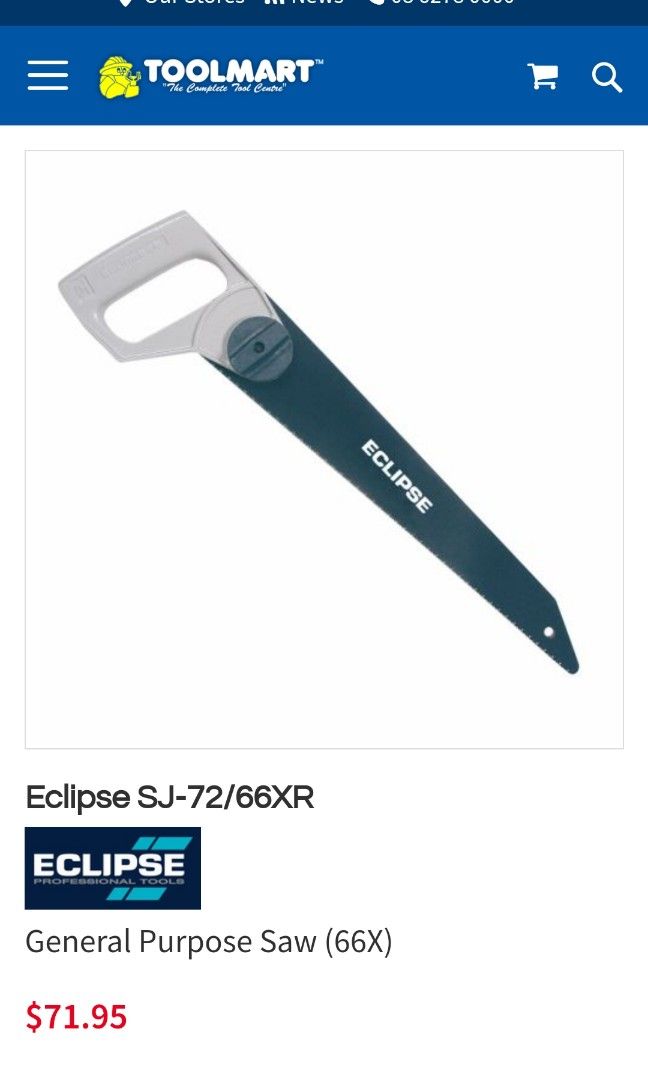This screenshot has height=1080, width=648.
Task: Go to Toolmart homepage via logo
Action: point(211,77)
